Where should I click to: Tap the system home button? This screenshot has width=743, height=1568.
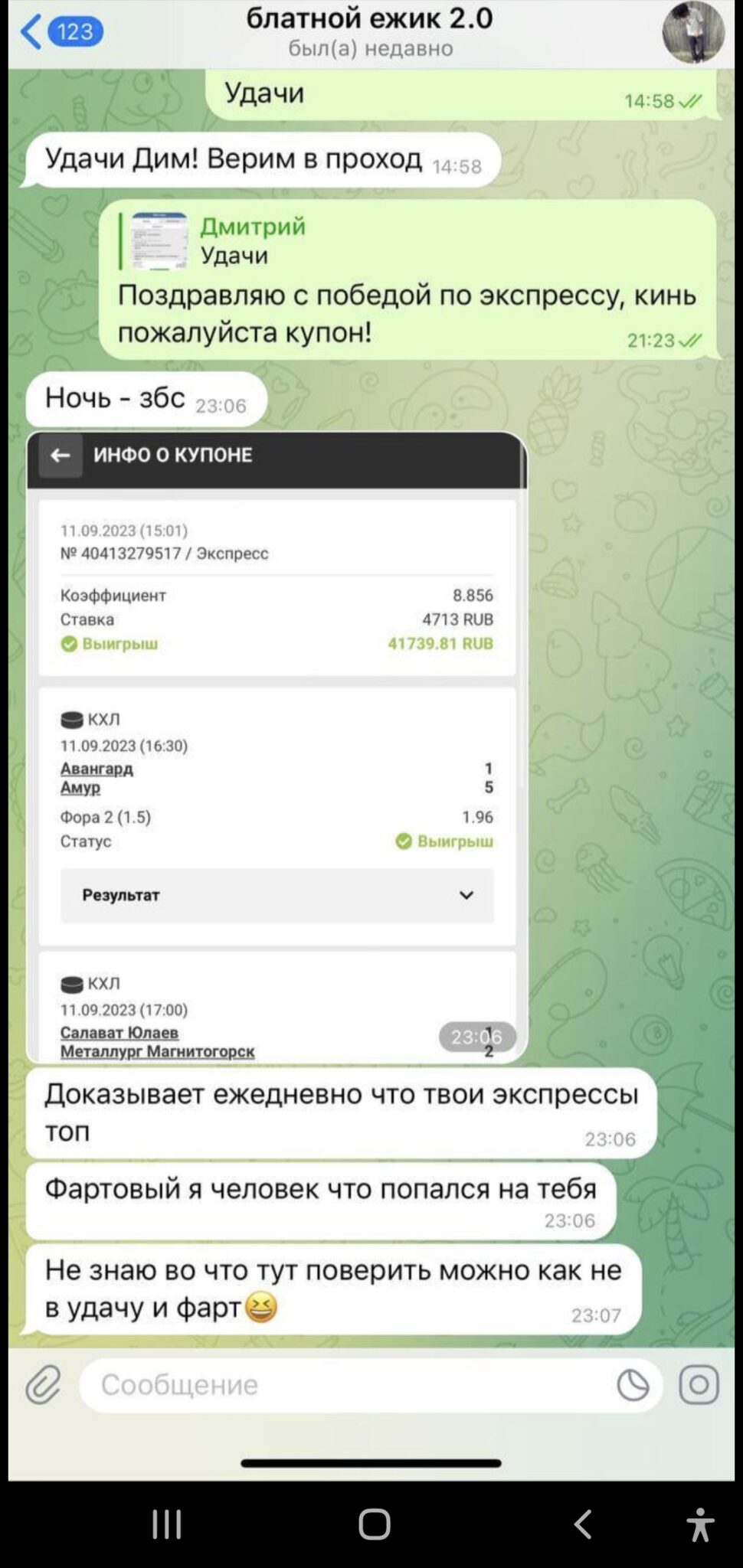tap(374, 1524)
